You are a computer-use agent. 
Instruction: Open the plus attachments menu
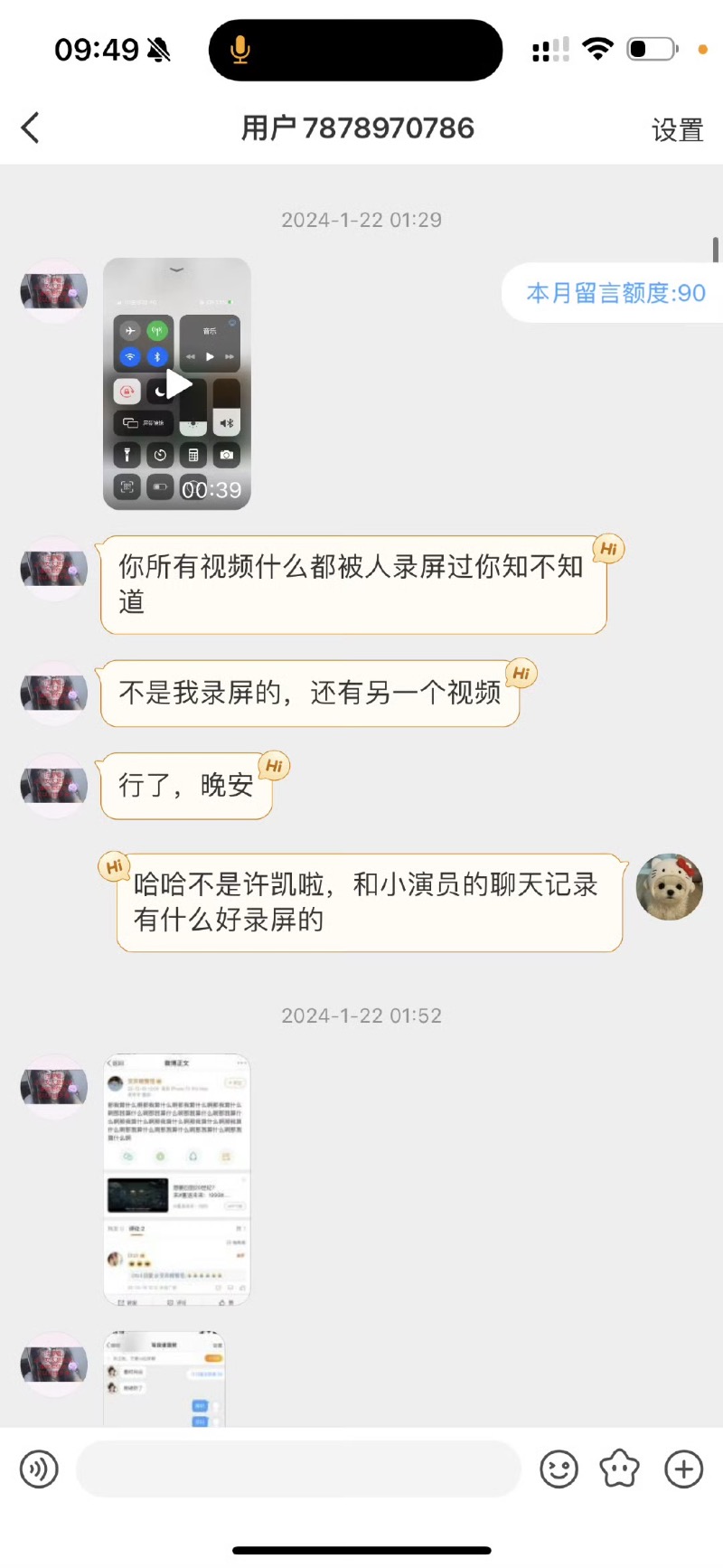[x=683, y=1469]
